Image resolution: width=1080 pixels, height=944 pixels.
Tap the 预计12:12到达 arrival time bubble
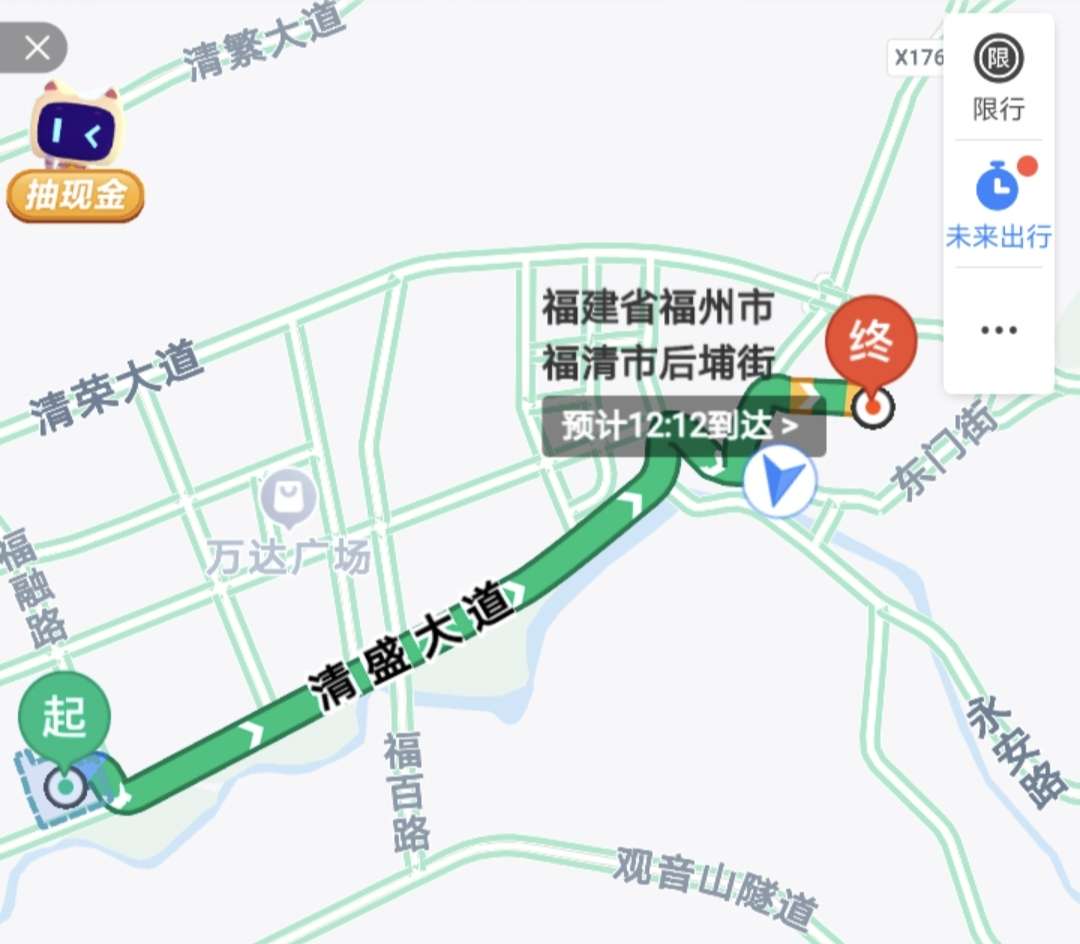(684, 427)
